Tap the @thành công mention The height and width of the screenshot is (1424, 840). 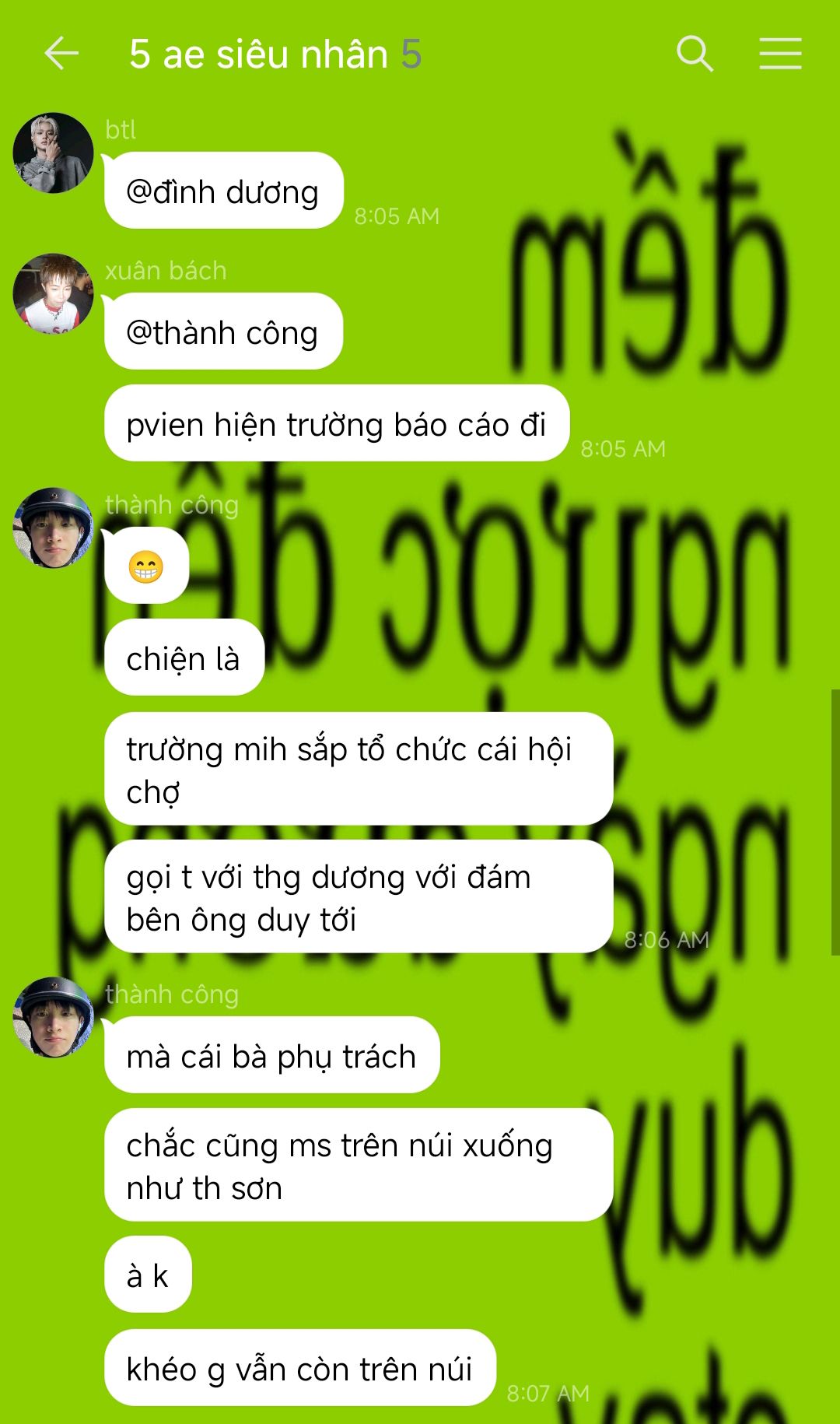[x=222, y=332]
